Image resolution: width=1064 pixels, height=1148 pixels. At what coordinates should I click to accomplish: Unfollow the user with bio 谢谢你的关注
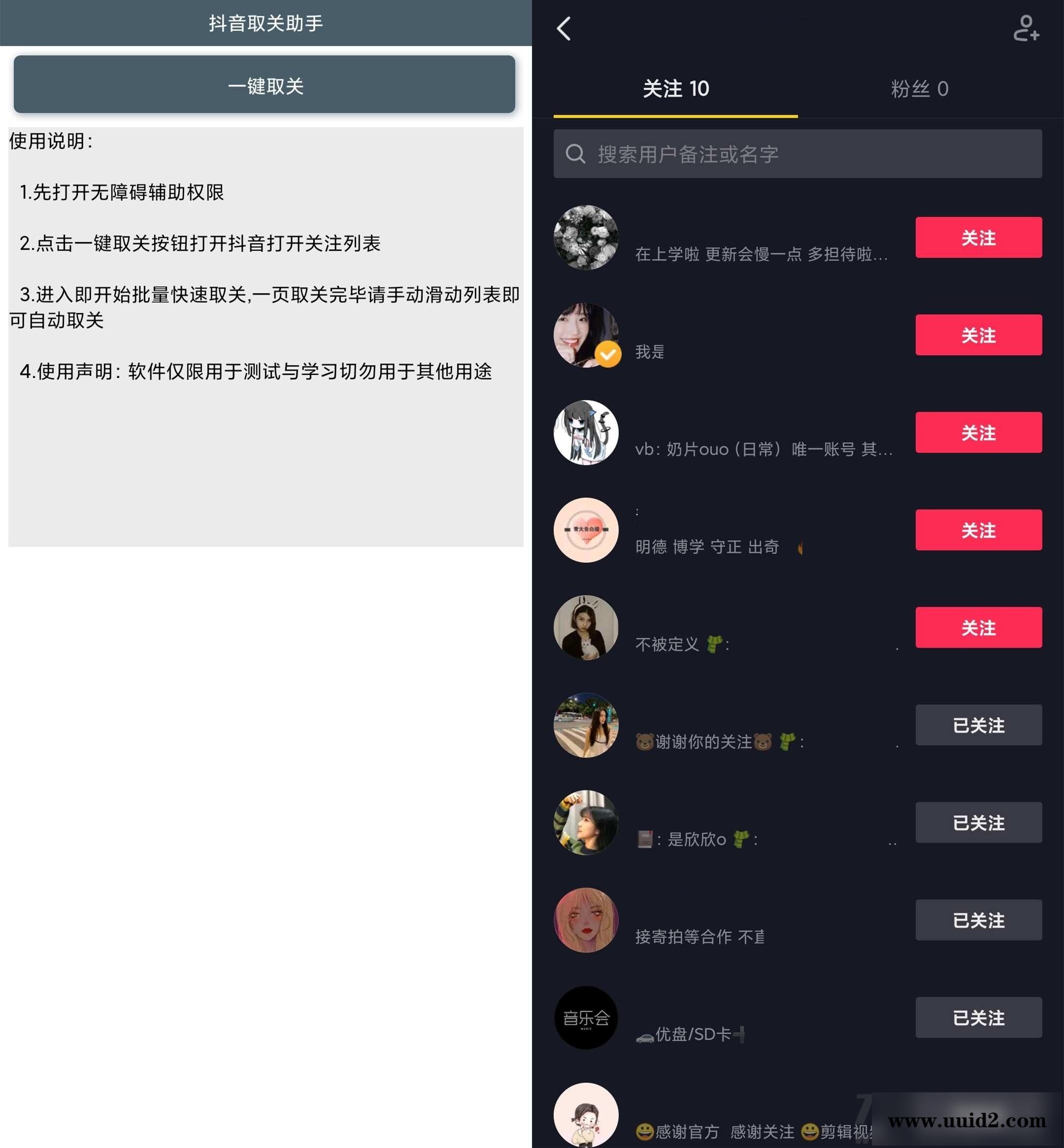978,725
